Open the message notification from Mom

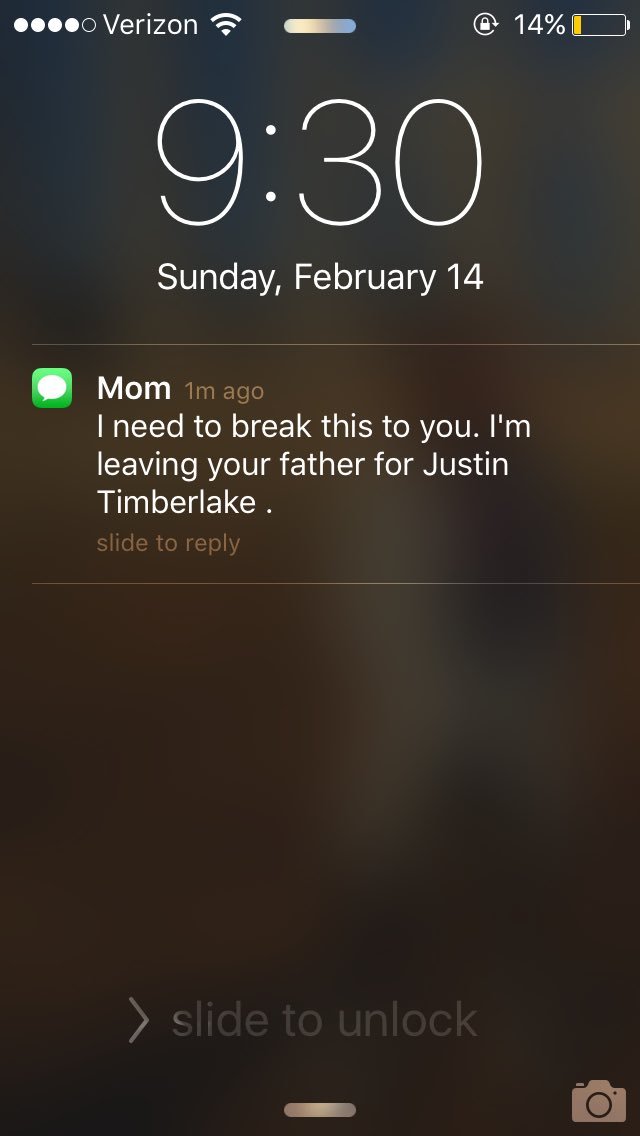pos(335,464)
